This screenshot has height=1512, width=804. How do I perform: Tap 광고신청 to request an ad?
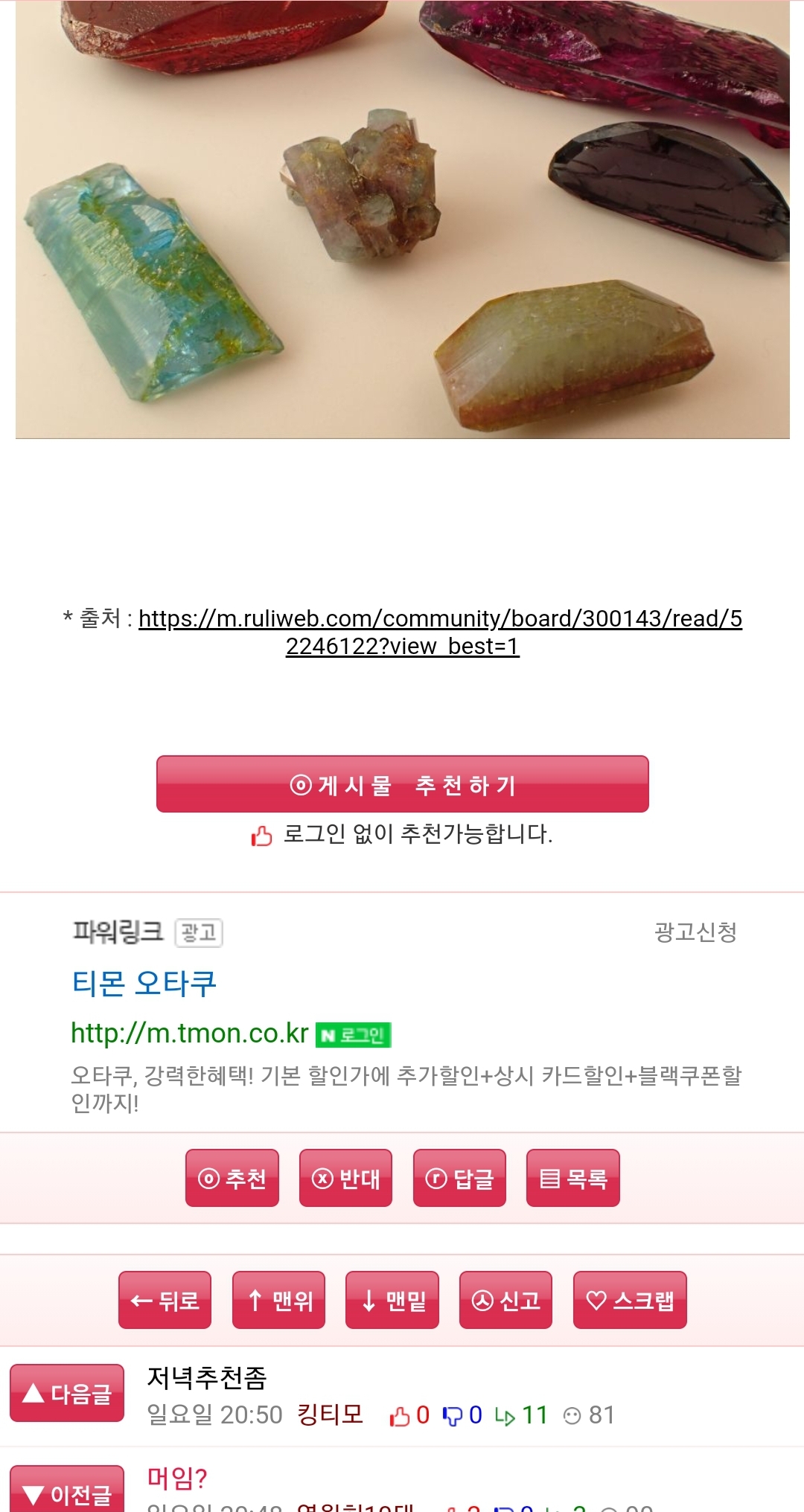pos(695,932)
